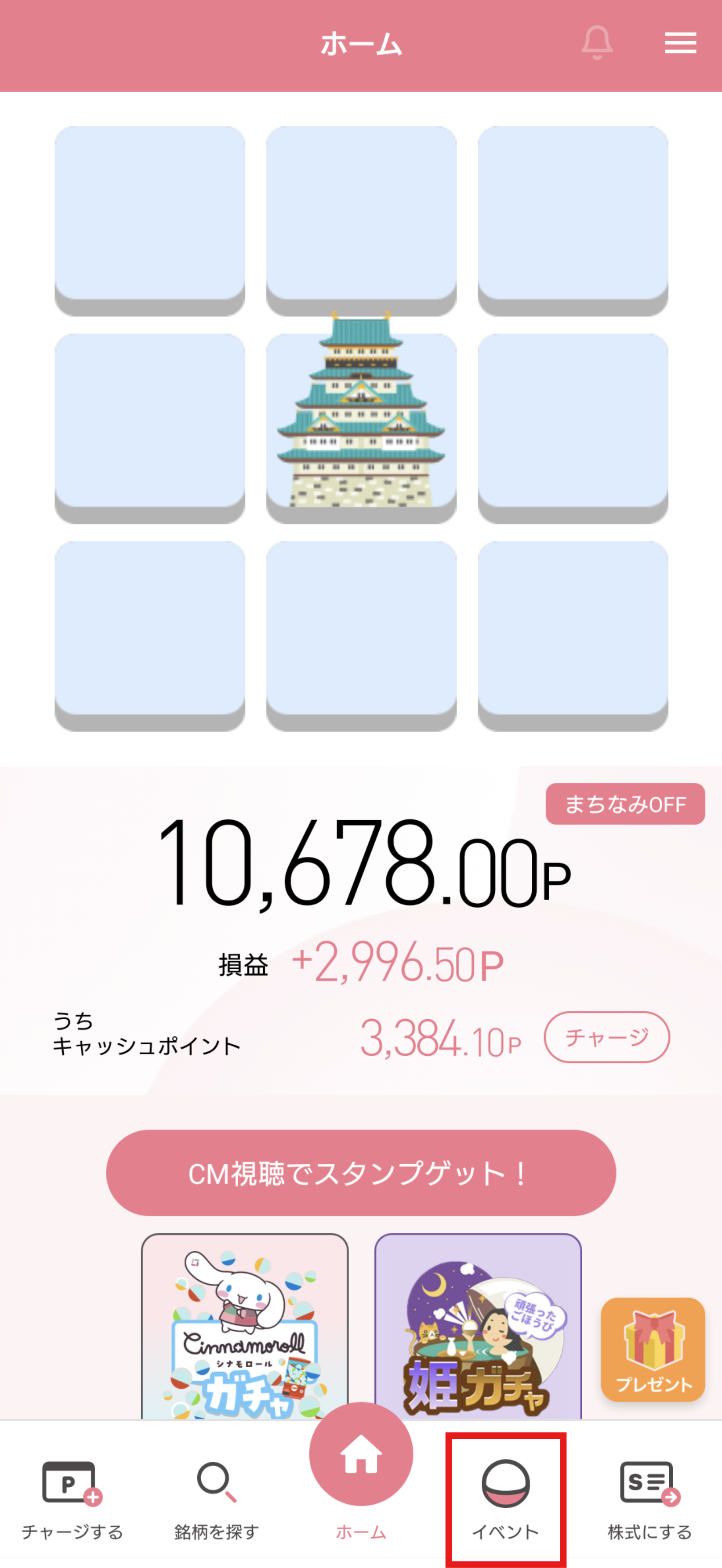Open the notifications bell icon
Viewport: 722px width, 1568px height.
point(597,43)
